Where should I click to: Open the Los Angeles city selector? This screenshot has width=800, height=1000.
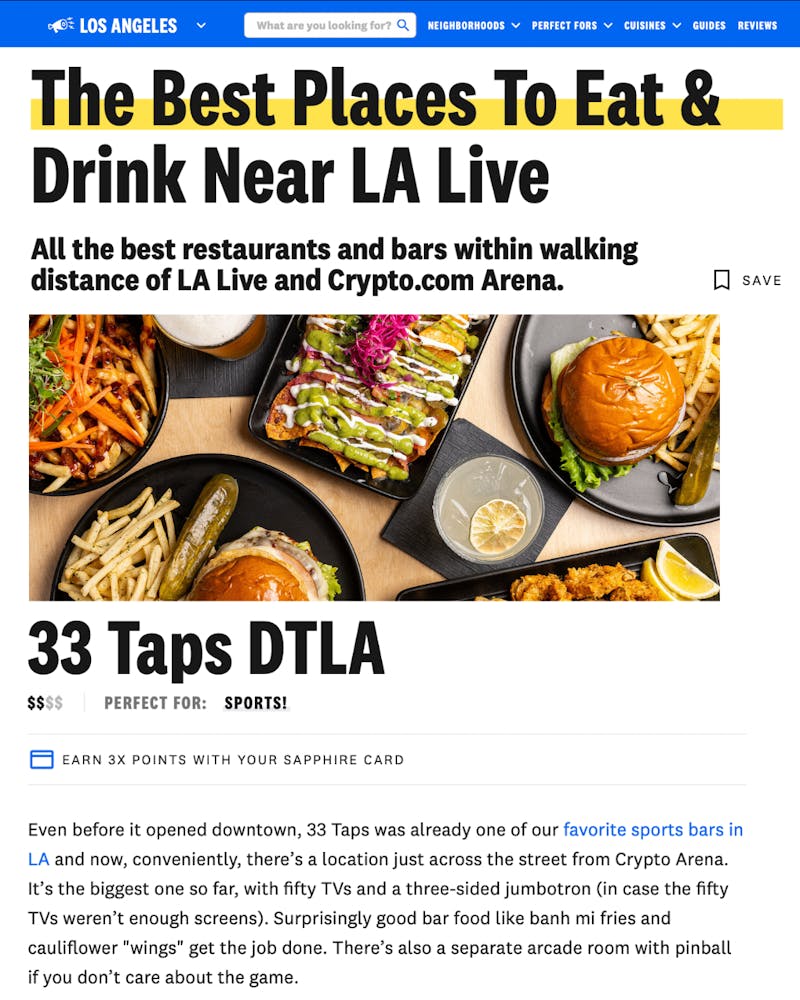(128, 25)
